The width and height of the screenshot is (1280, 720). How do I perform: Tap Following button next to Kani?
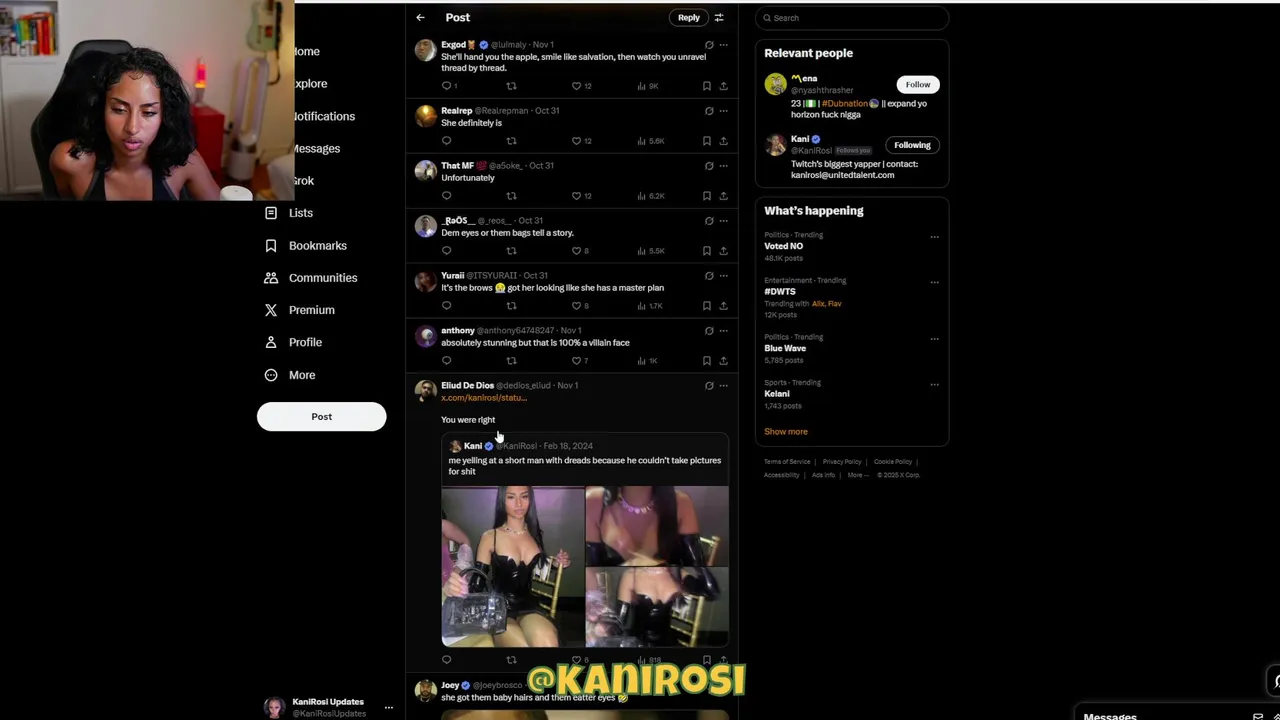coord(911,145)
